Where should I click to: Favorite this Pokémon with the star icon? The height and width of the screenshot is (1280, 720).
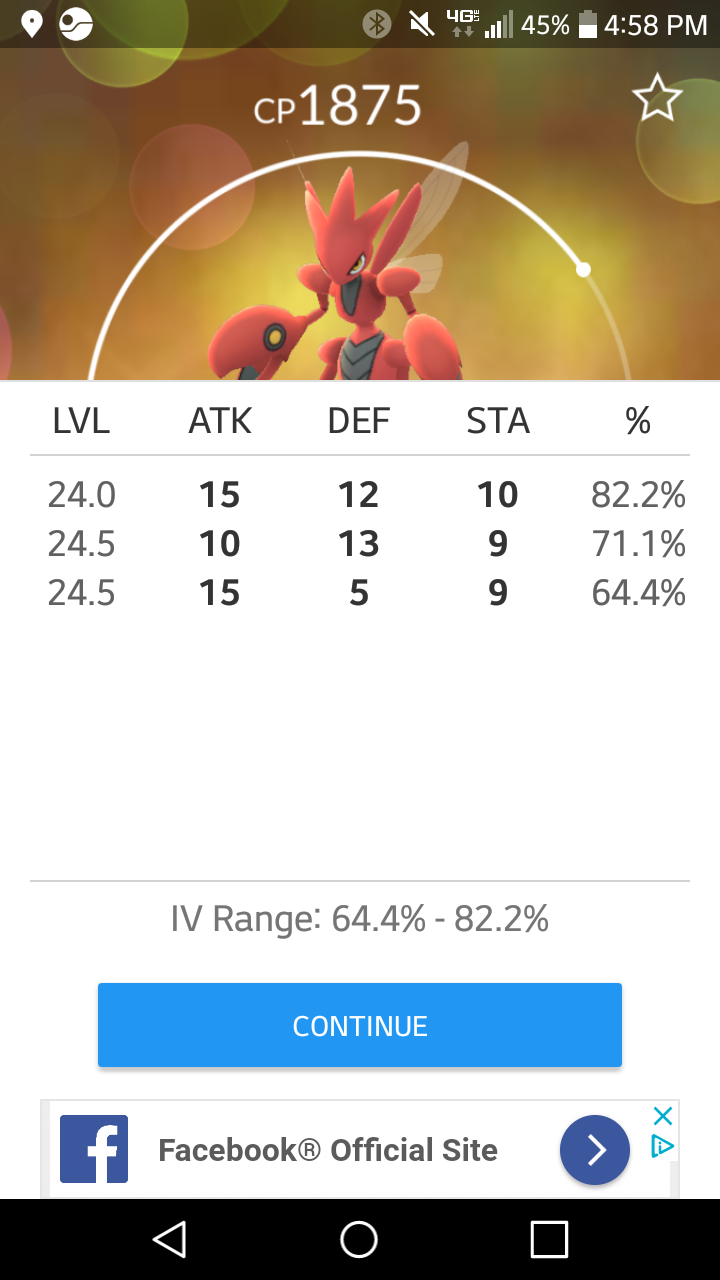click(x=657, y=98)
